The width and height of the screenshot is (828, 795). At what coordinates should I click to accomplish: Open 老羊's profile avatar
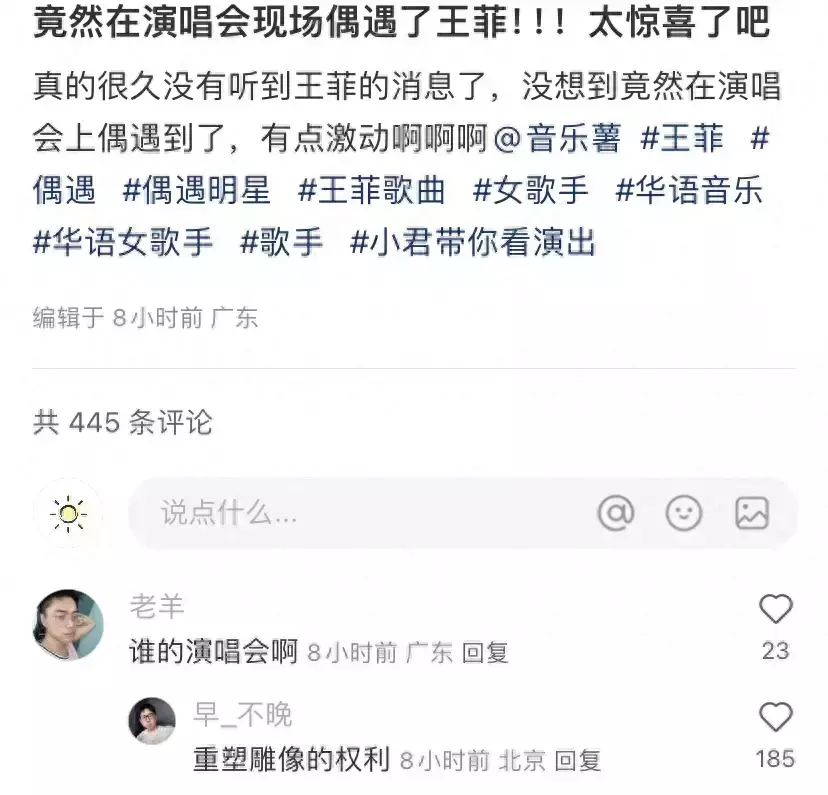[68, 625]
